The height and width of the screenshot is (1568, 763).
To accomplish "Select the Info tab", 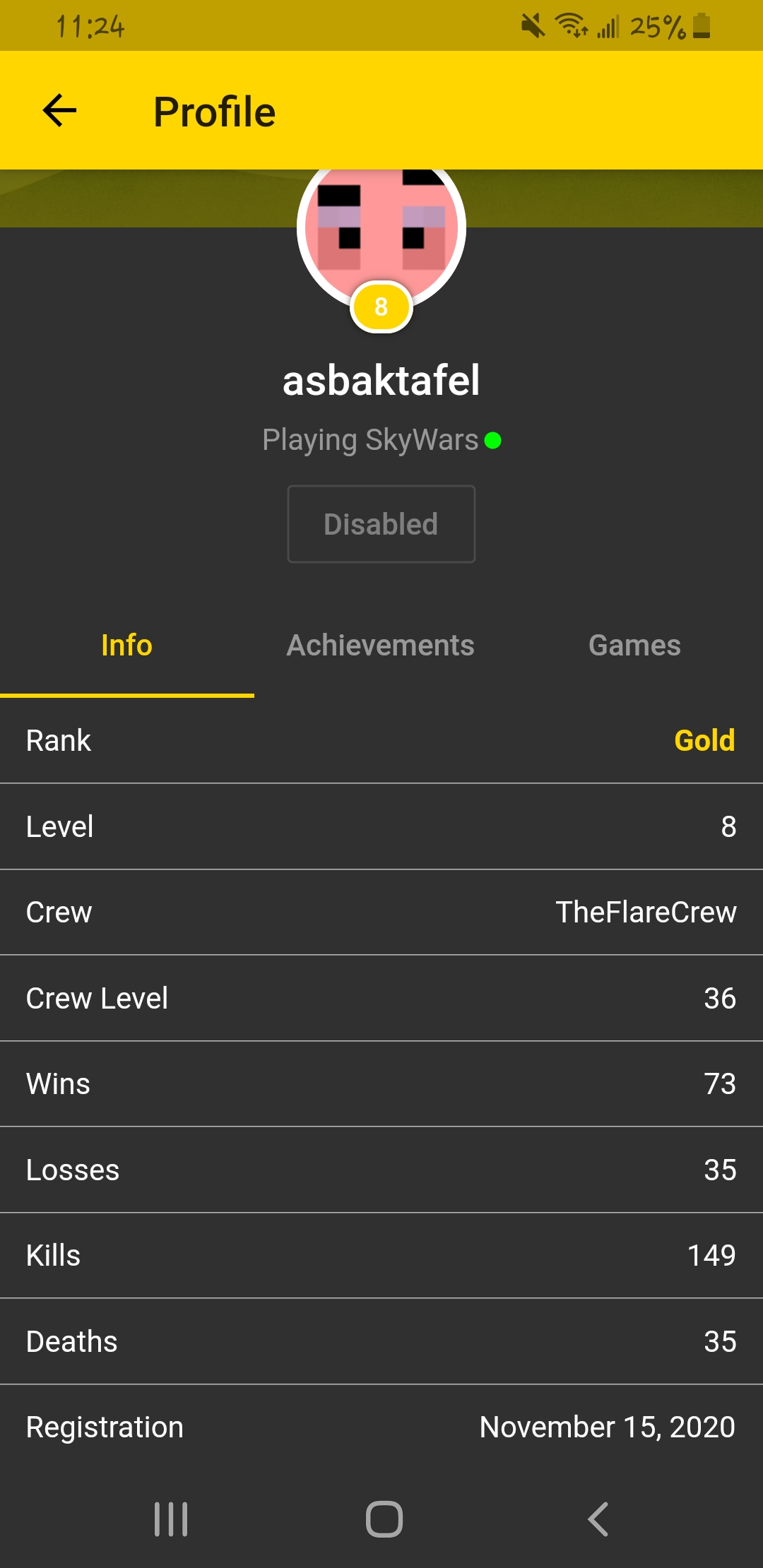I will tap(127, 645).
